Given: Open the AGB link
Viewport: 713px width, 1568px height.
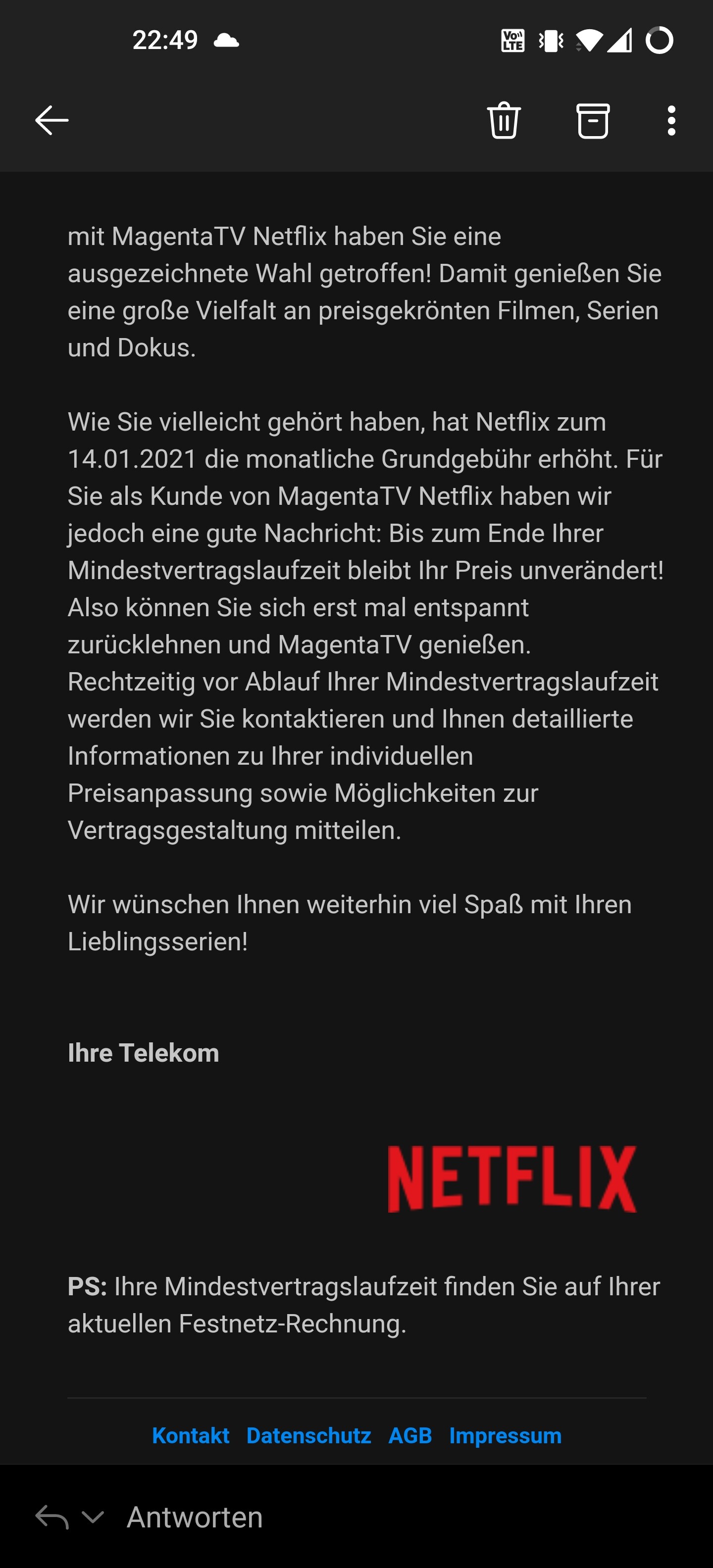Looking at the screenshot, I should pos(410,1435).
